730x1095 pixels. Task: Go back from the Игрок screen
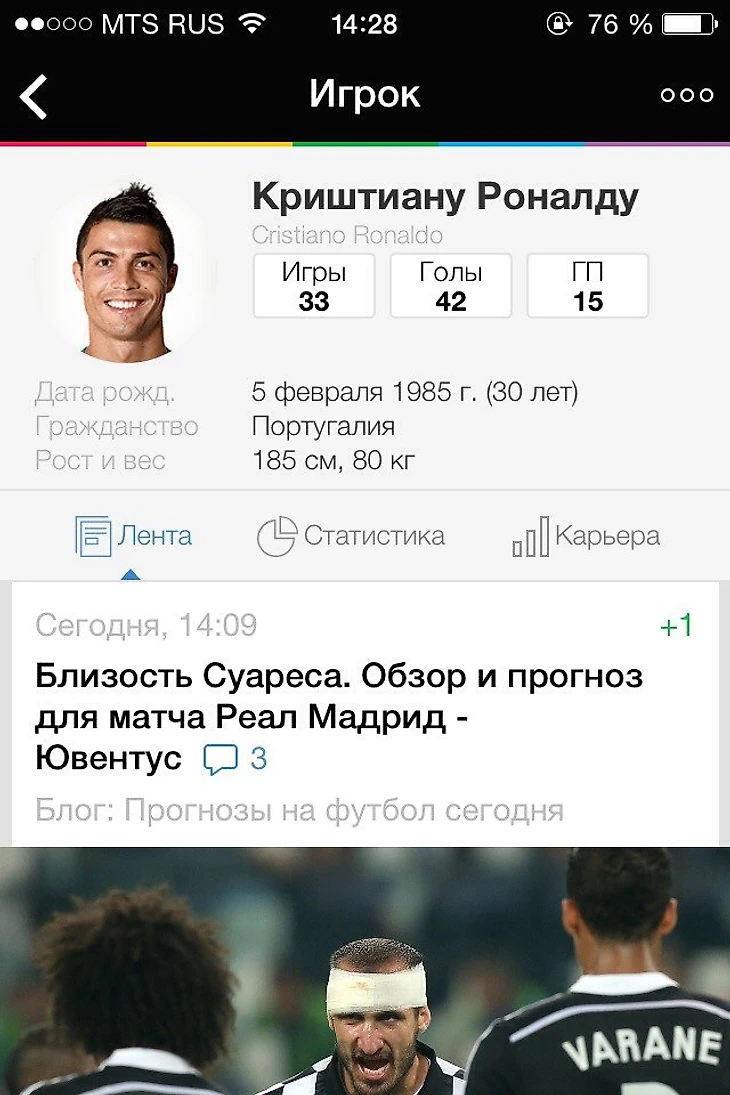(x=34, y=96)
